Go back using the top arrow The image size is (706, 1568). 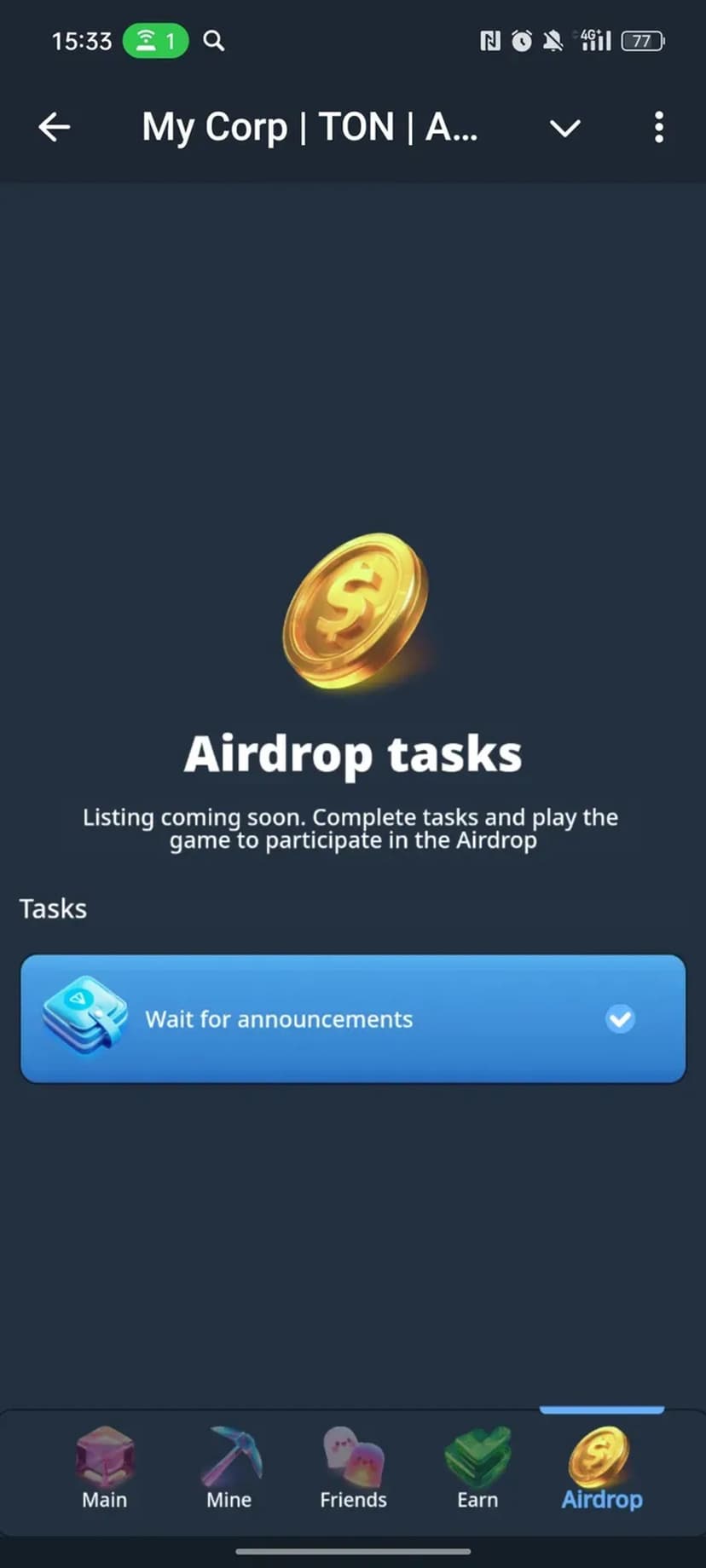pyautogui.click(x=54, y=128)
